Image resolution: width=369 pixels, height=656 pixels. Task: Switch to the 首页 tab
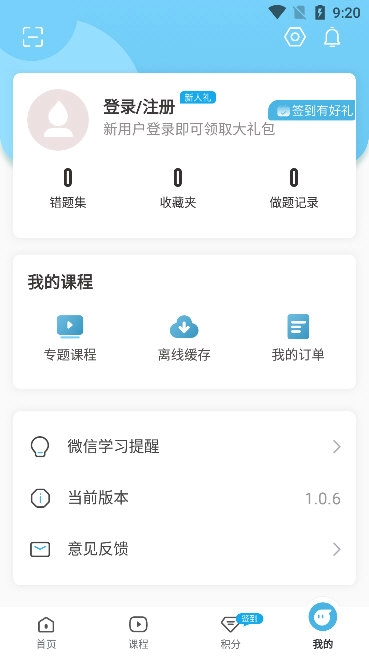[46, 633]
